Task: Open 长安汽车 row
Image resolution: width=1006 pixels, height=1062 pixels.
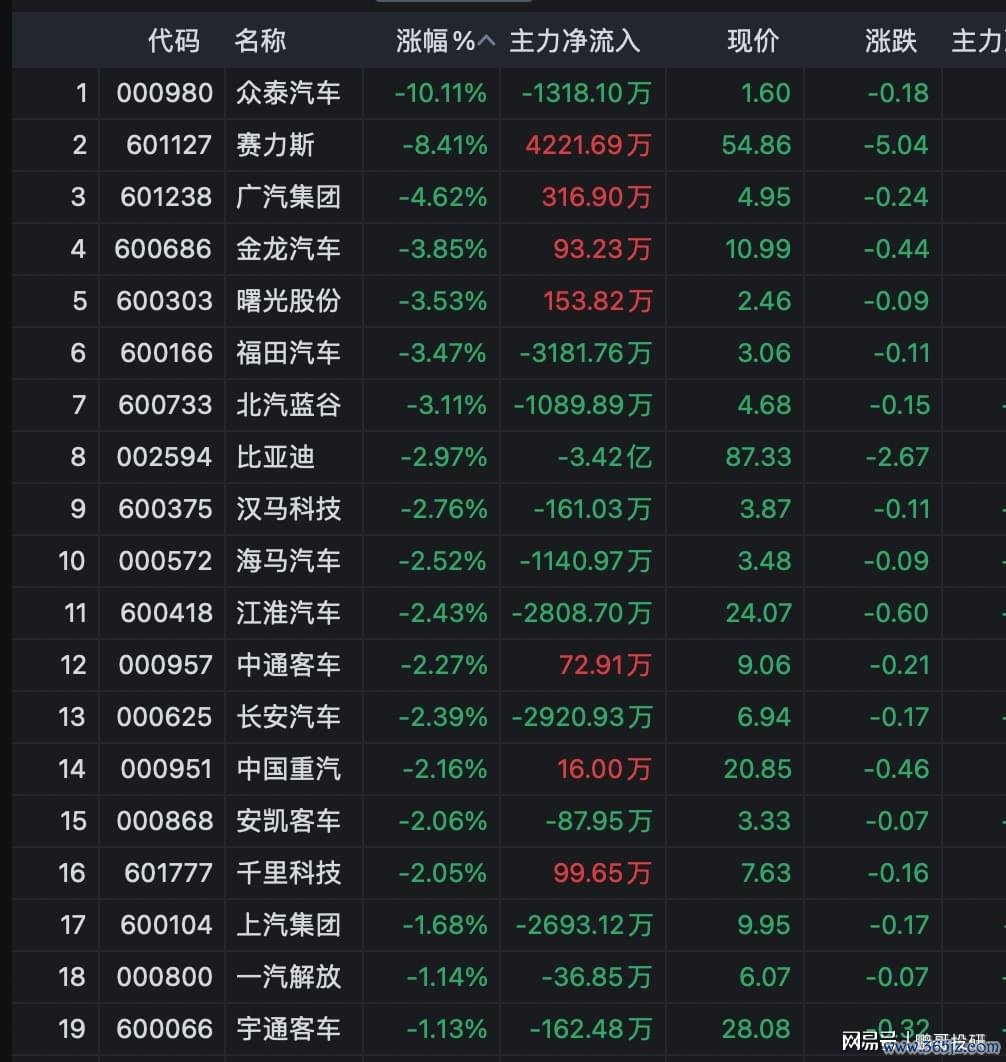Action: tap(509, 717)
